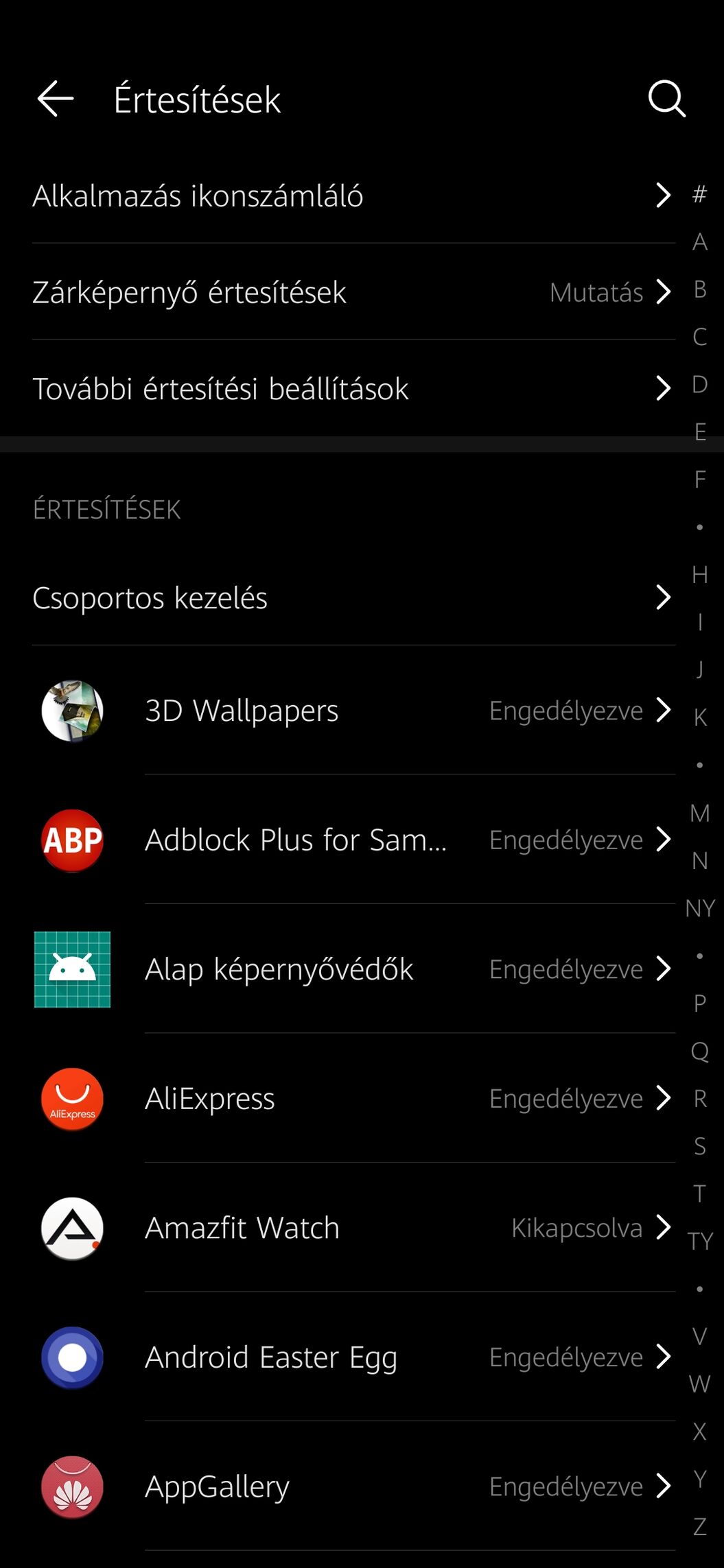Jump to letter S in index
The image size is (724, 1568).
[x=700, y=1145]
